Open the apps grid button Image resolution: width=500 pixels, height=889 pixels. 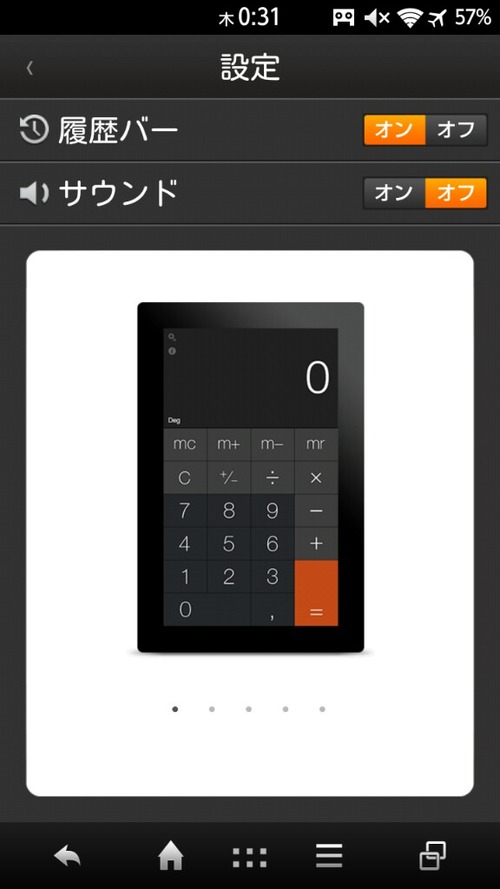pos(249,857)
